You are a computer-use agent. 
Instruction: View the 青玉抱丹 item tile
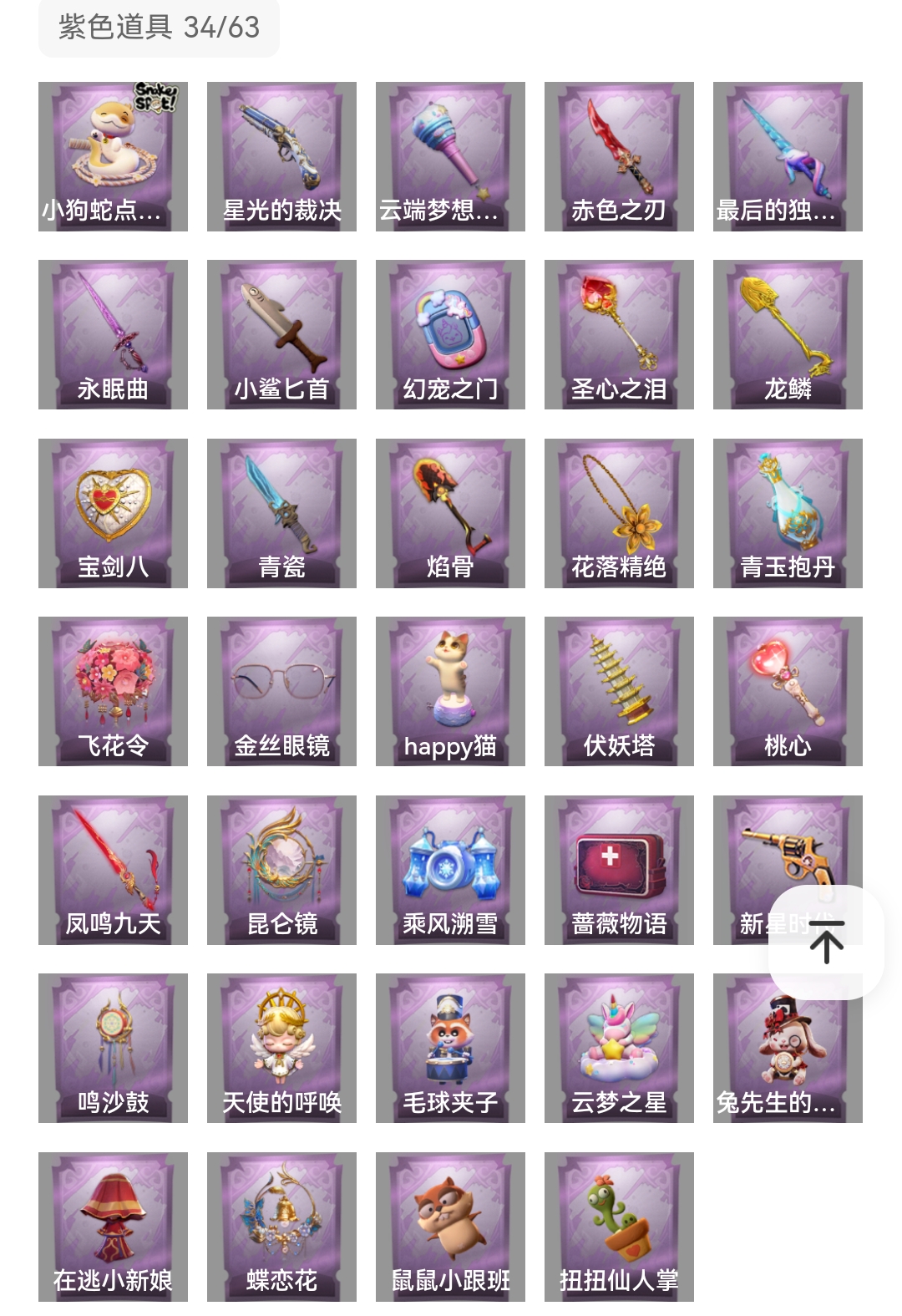point(788,513)
